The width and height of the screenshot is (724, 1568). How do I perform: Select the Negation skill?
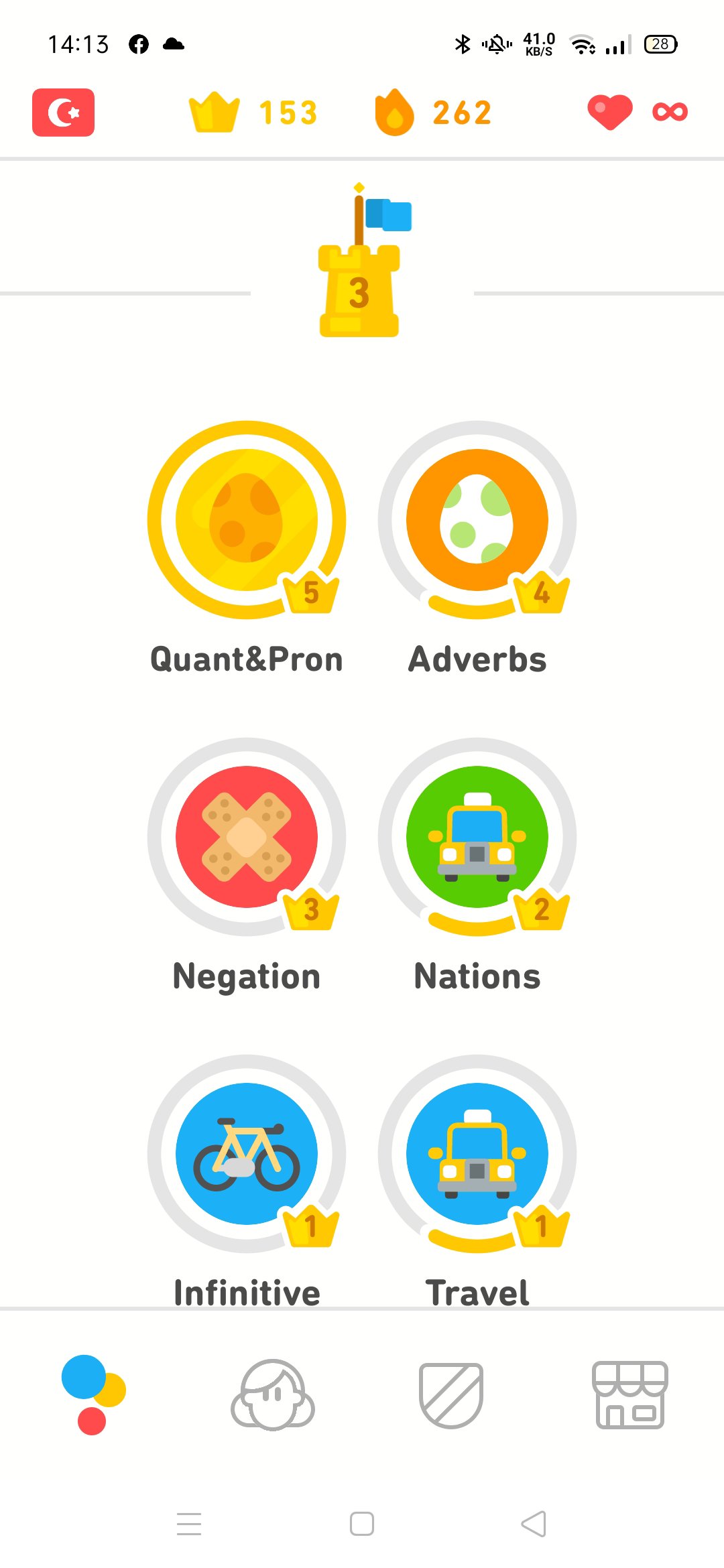(x=247, y=837)
